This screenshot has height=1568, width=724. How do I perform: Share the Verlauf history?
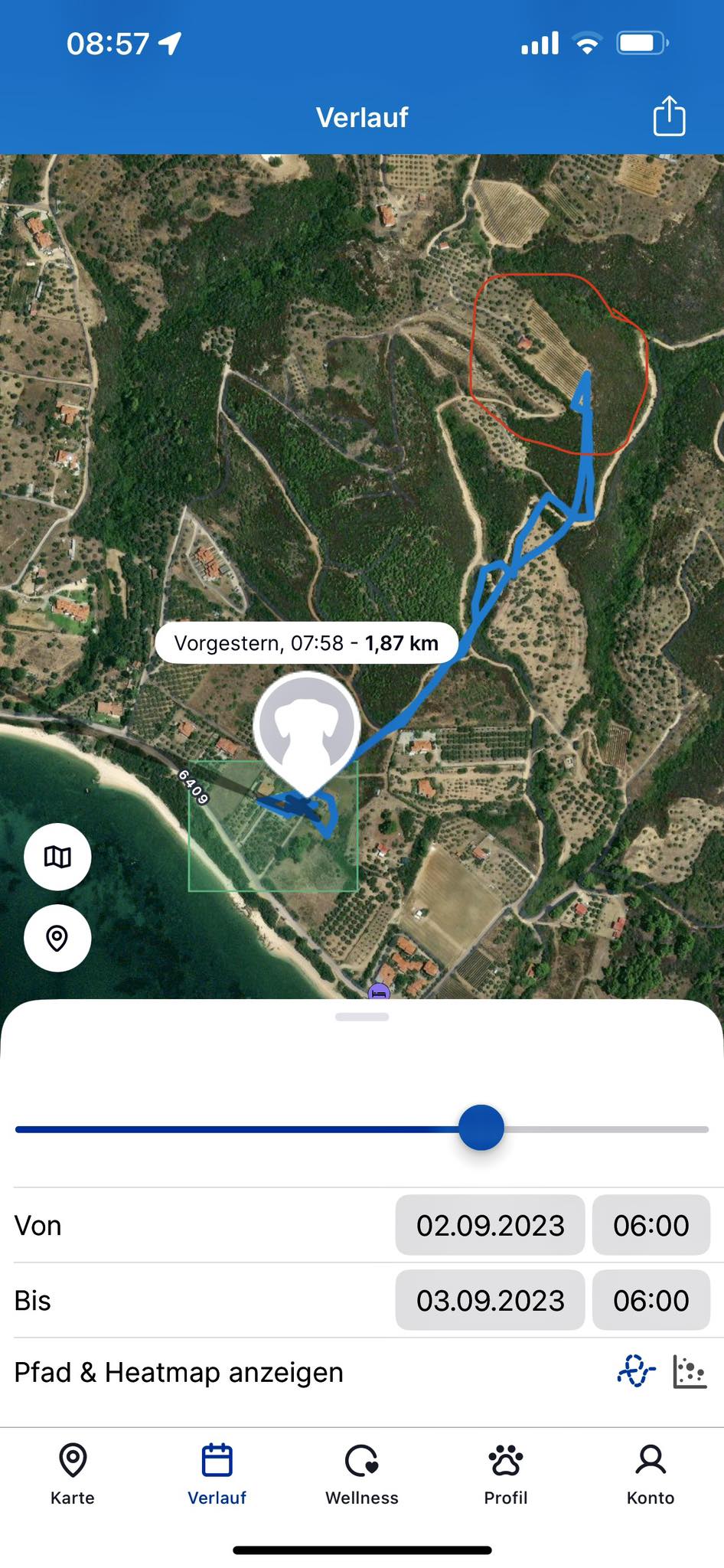click(x=669, y=116)
